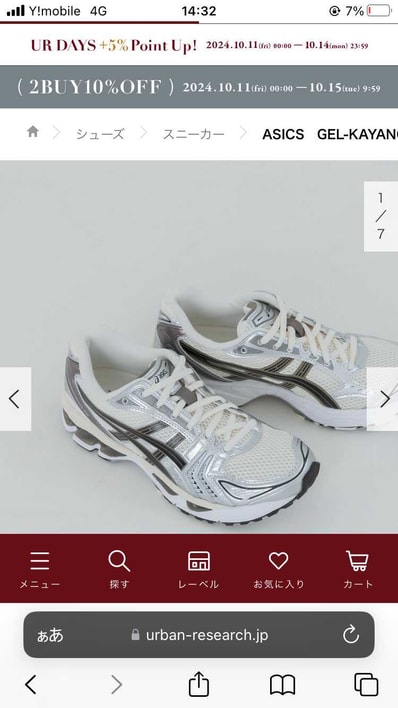Open the 2BUY10%OFF promotion banner

pyautogui.click(x=199, y=87)
